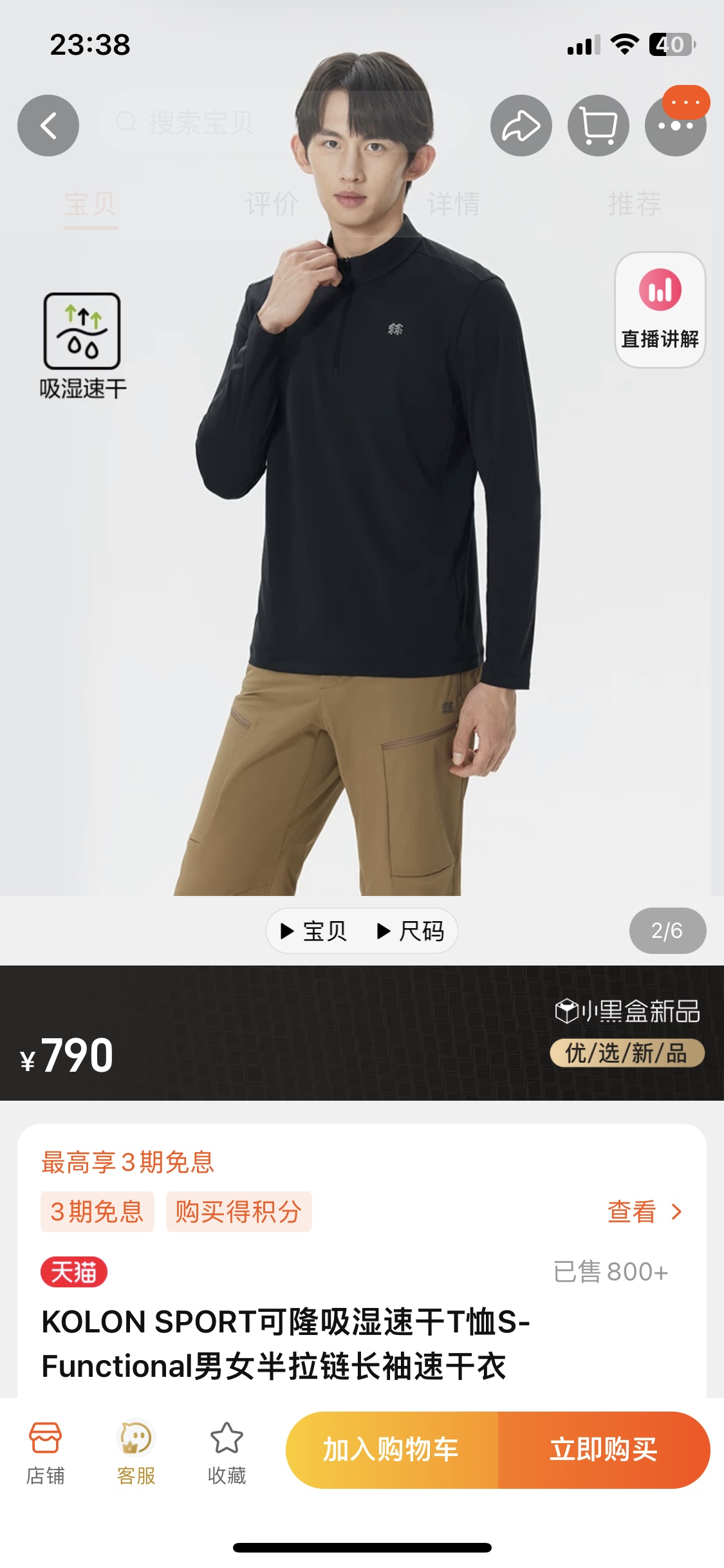Jump to 宝贝 images in gallery
This screenshot has width=724, height=1568.
(315, 931)
